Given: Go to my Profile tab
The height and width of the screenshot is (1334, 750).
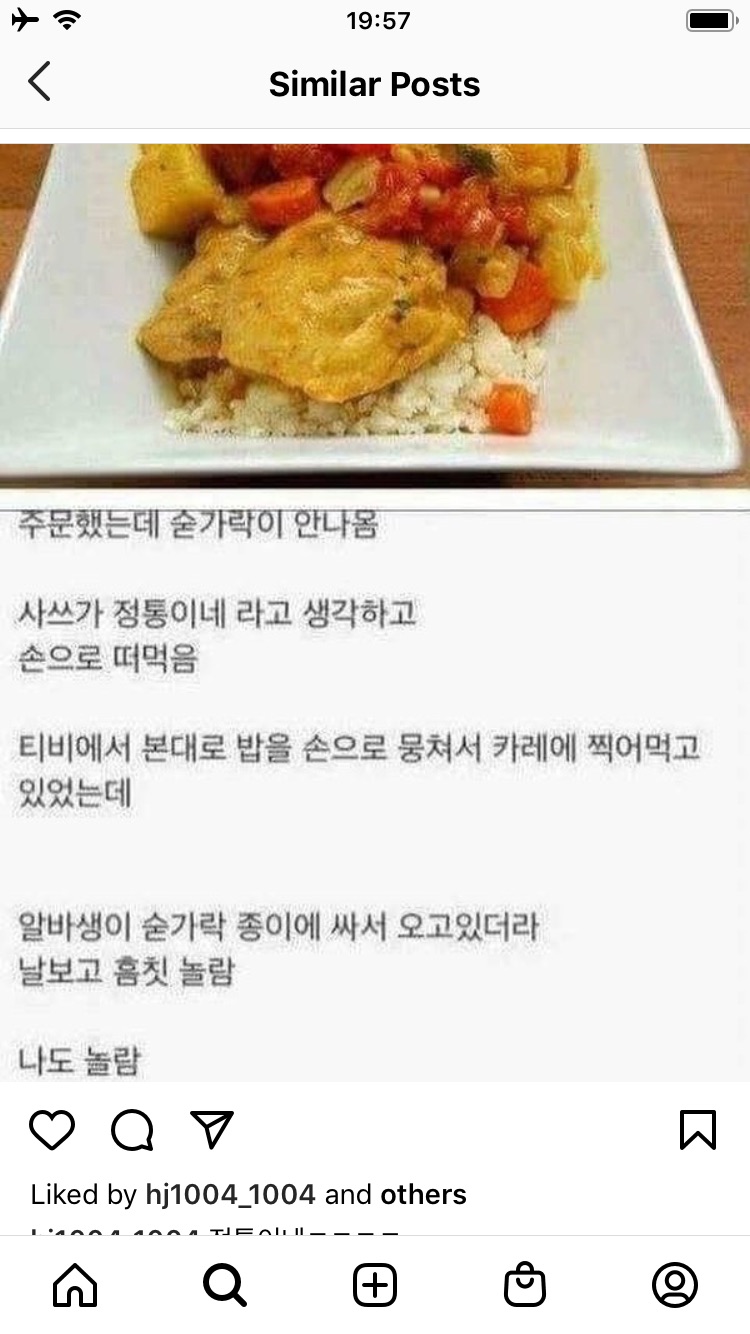Looking at the screenshot, I should [x=675, y=1285].
